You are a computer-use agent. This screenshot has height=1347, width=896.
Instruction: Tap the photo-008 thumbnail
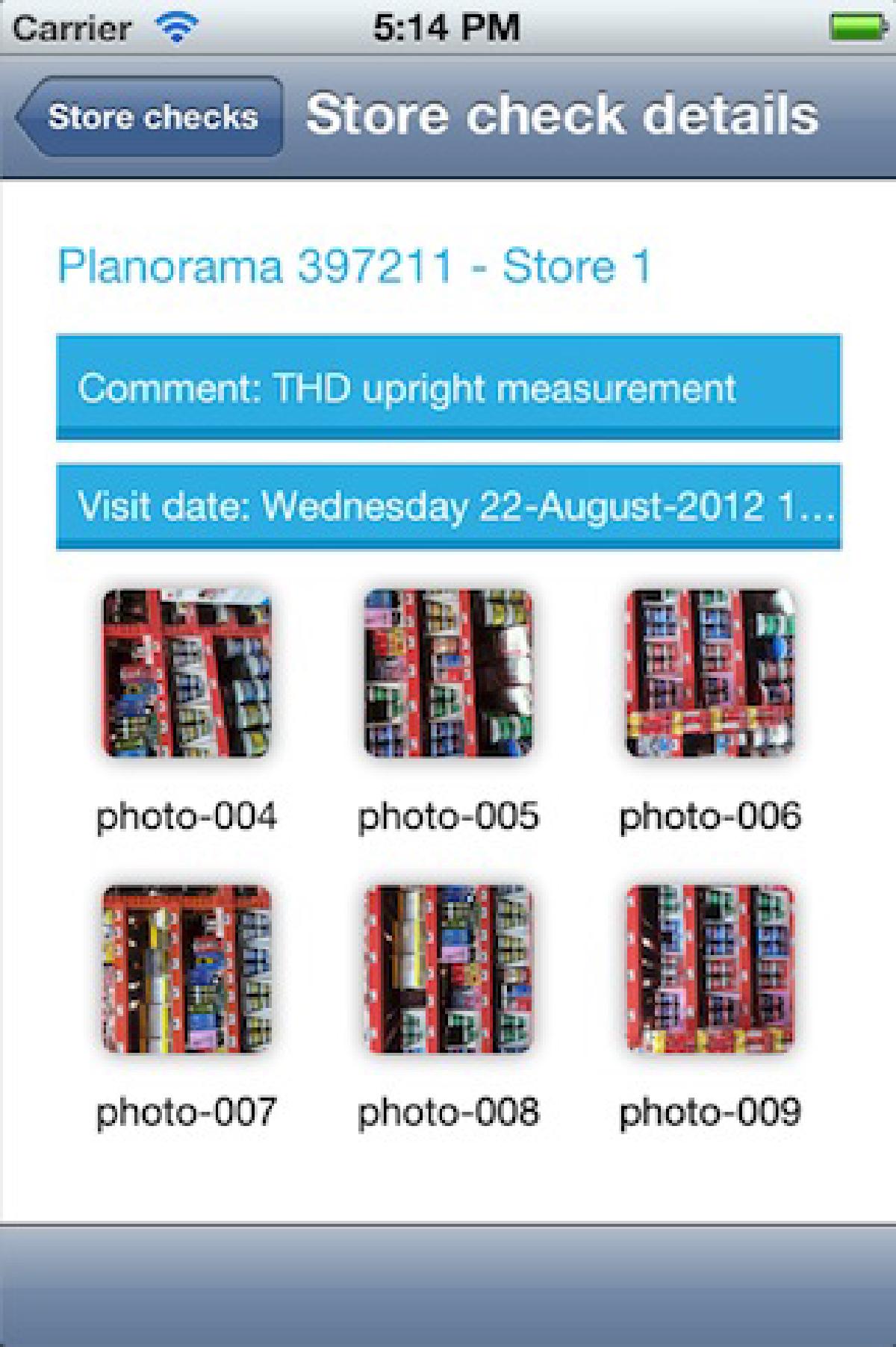(448, 969)
